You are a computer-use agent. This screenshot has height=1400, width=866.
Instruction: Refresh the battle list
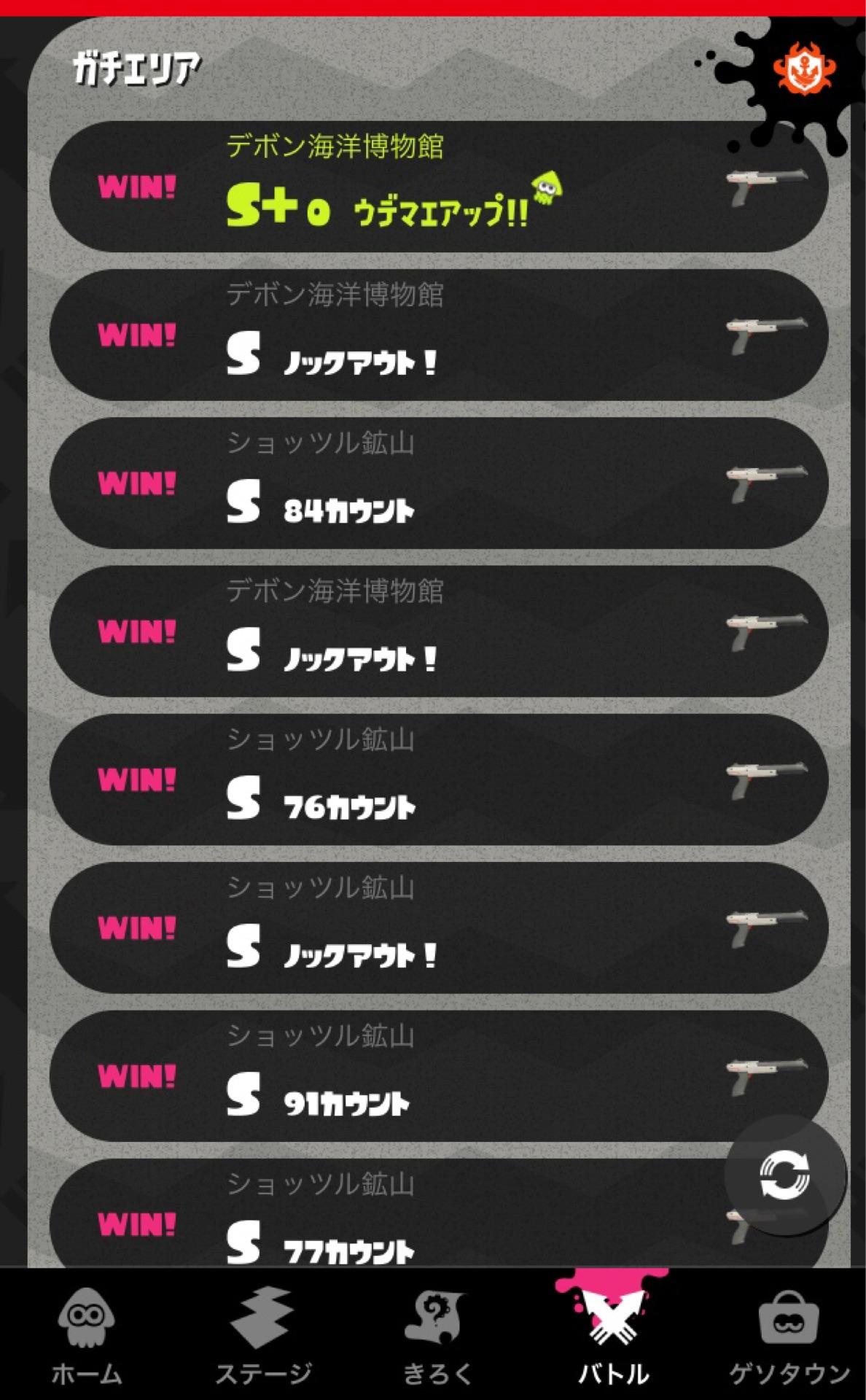[784, 1175]
